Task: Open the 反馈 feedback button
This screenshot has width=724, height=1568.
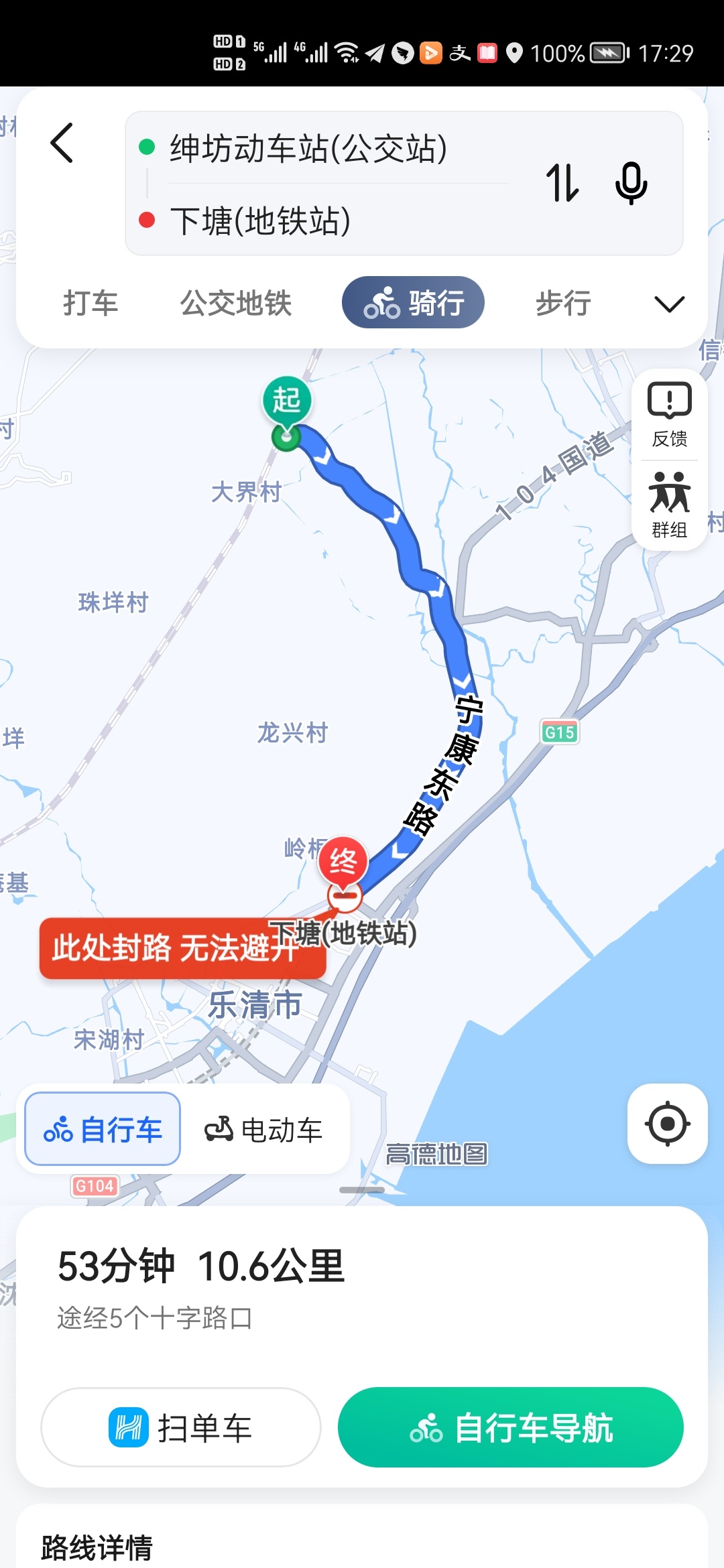Action: [x=669, y=415]
